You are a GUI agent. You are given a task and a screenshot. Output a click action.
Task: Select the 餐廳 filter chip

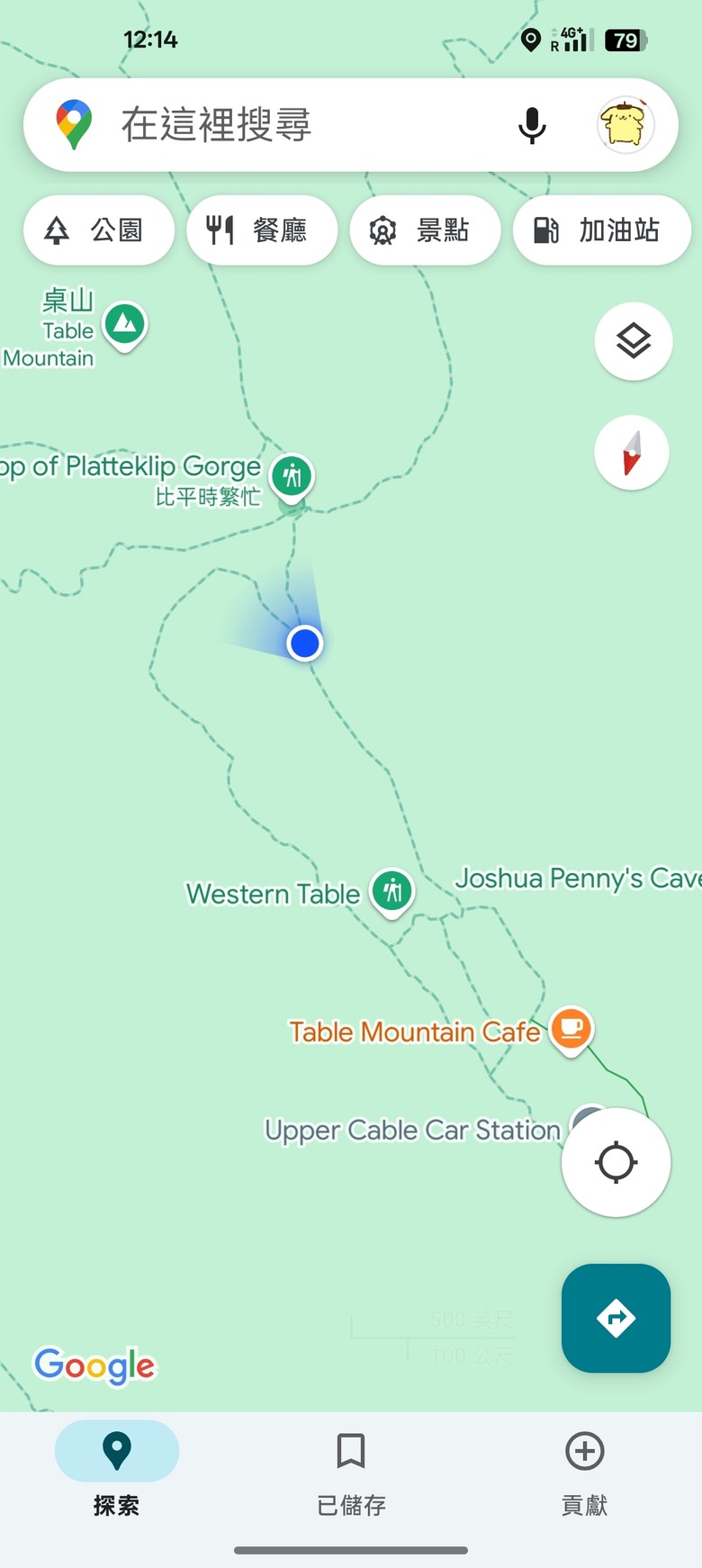(261, 230)
